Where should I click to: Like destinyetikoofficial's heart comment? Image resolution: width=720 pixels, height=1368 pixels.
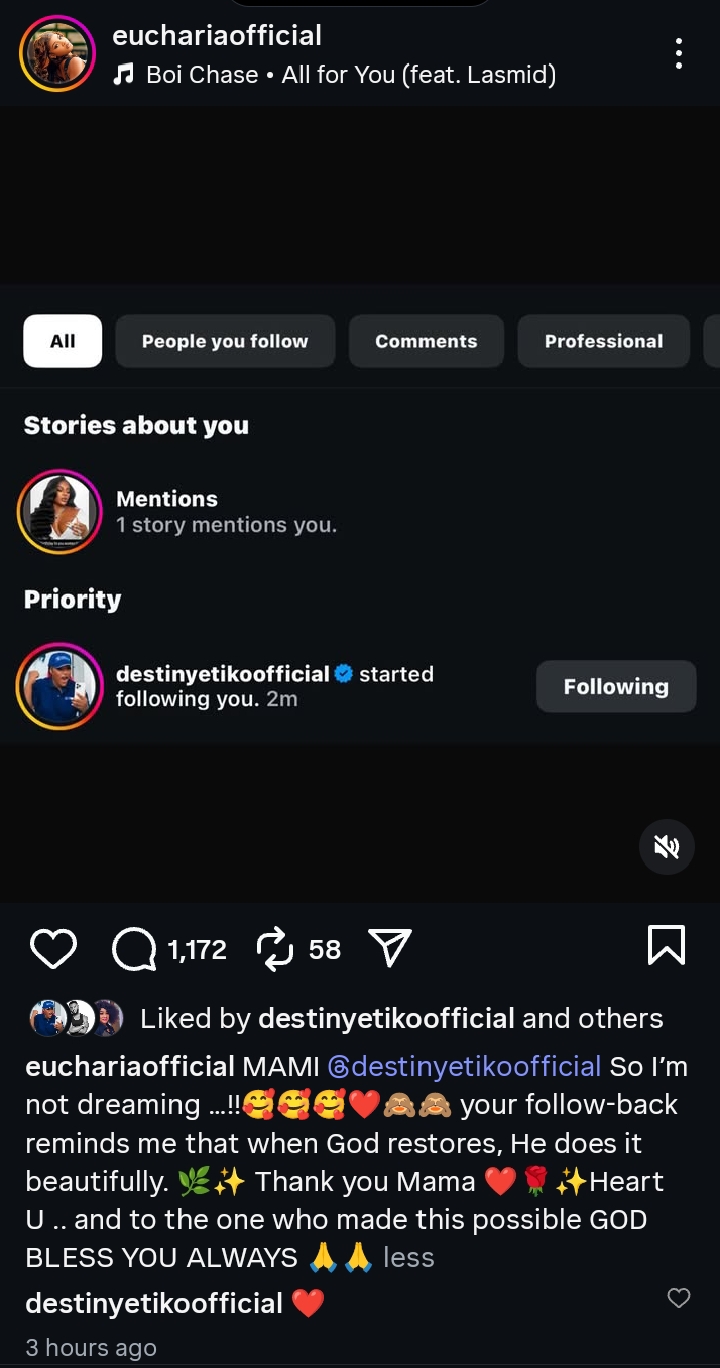(679, 1298)
